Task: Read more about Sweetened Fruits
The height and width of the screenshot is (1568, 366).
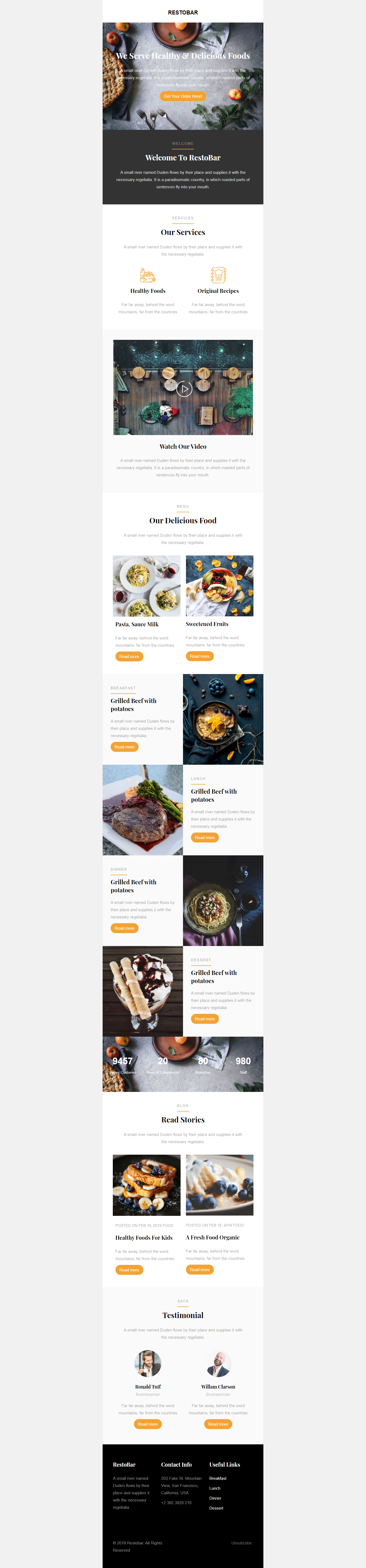Action: pyautogui.click(x=199, y=656)
